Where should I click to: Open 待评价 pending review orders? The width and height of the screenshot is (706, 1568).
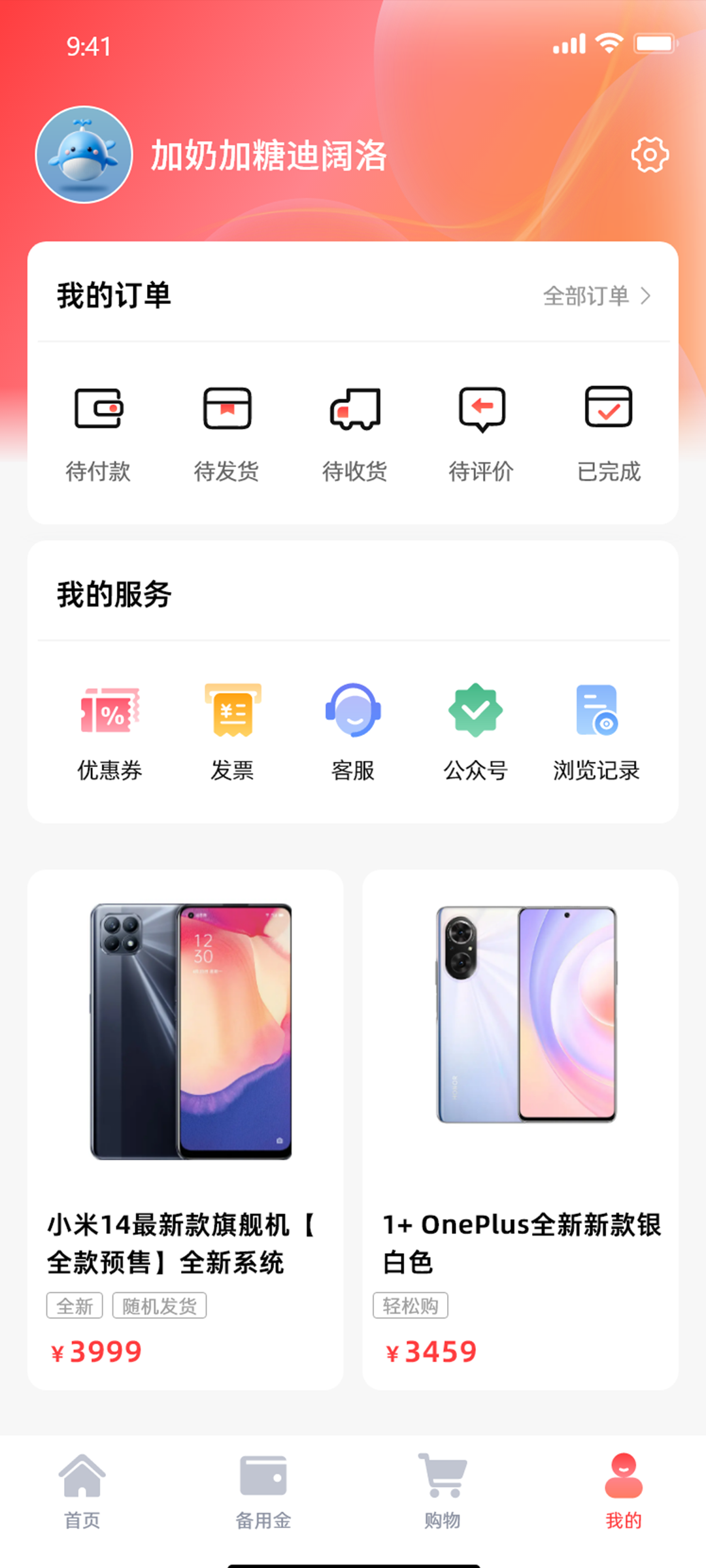pos(482,431)
